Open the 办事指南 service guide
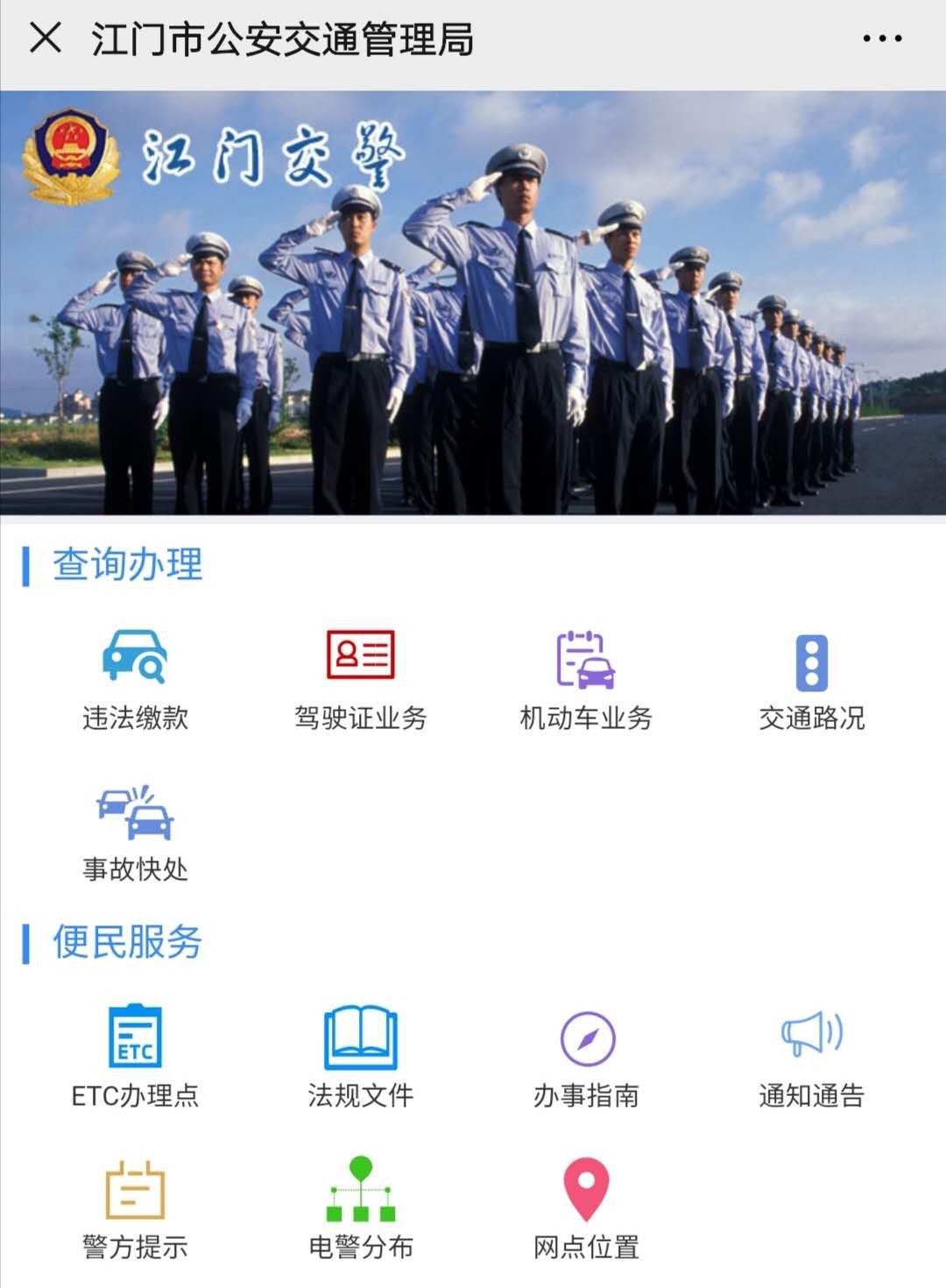This screenshot has height=1288, width=946. tap(586, 1056)
